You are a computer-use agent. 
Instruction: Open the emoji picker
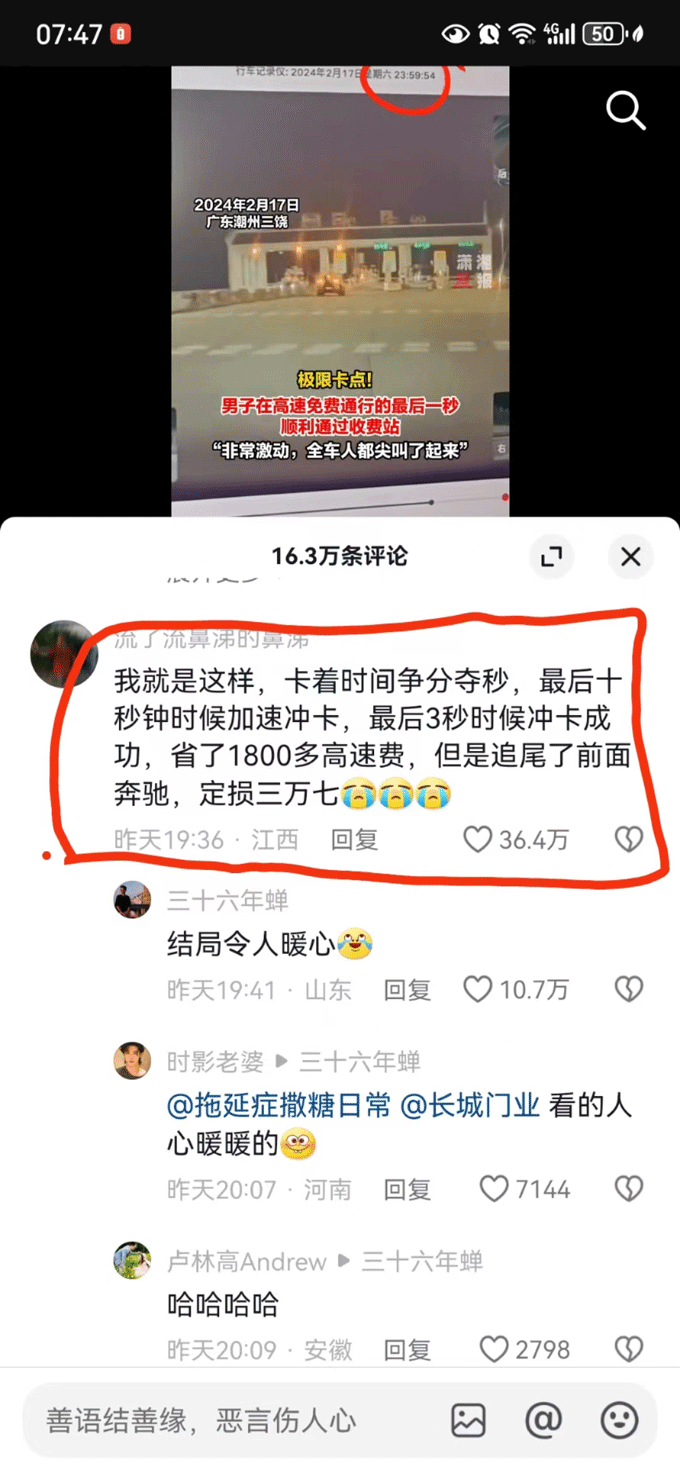(619, 1420)
